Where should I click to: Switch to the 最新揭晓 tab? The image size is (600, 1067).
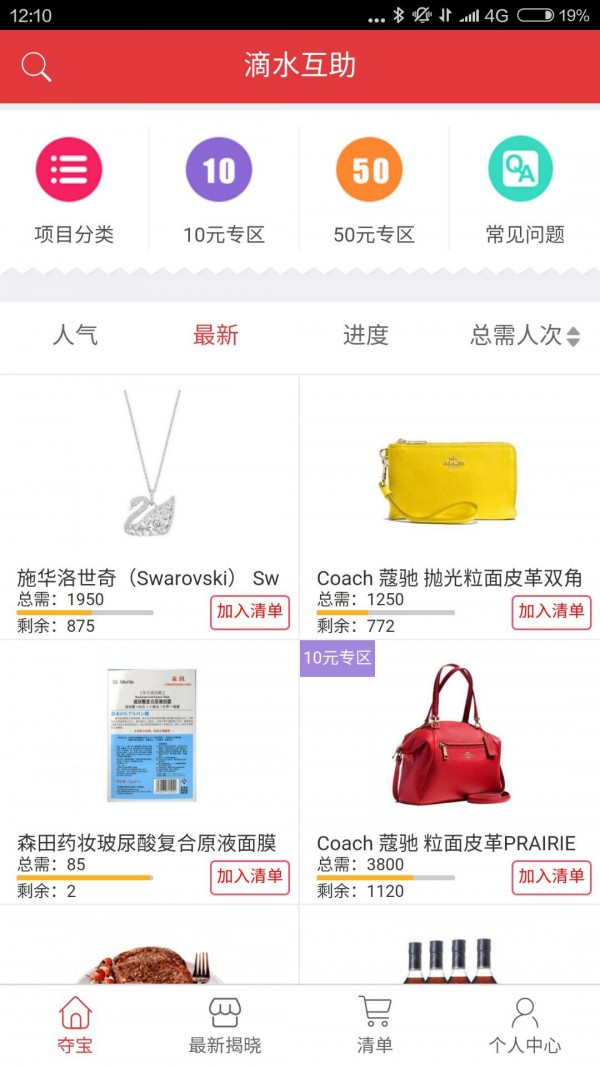[x=225, y=1027]
